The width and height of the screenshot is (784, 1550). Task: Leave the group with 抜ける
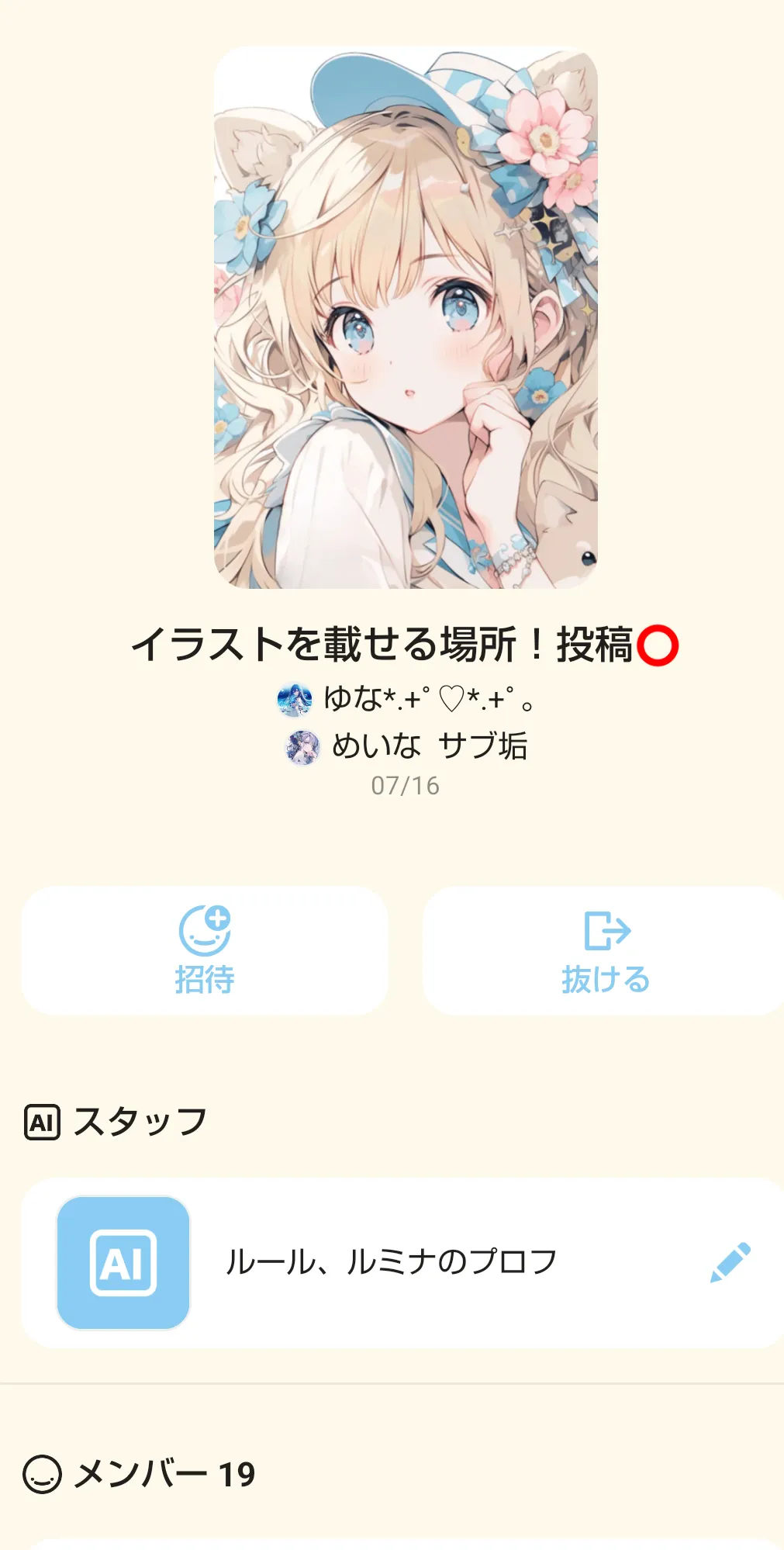(603, 950)
